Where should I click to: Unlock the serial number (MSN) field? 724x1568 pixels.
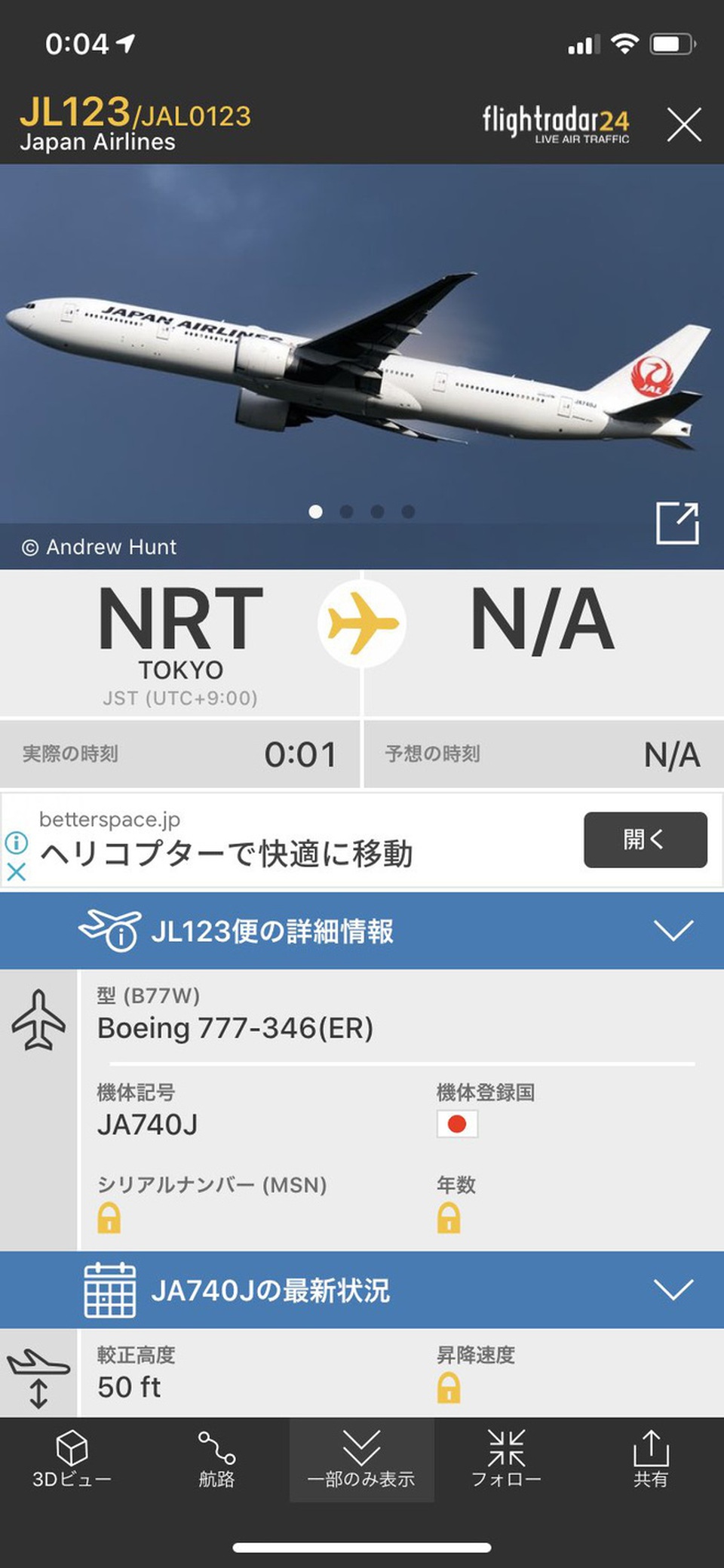tap(109, 1217)
